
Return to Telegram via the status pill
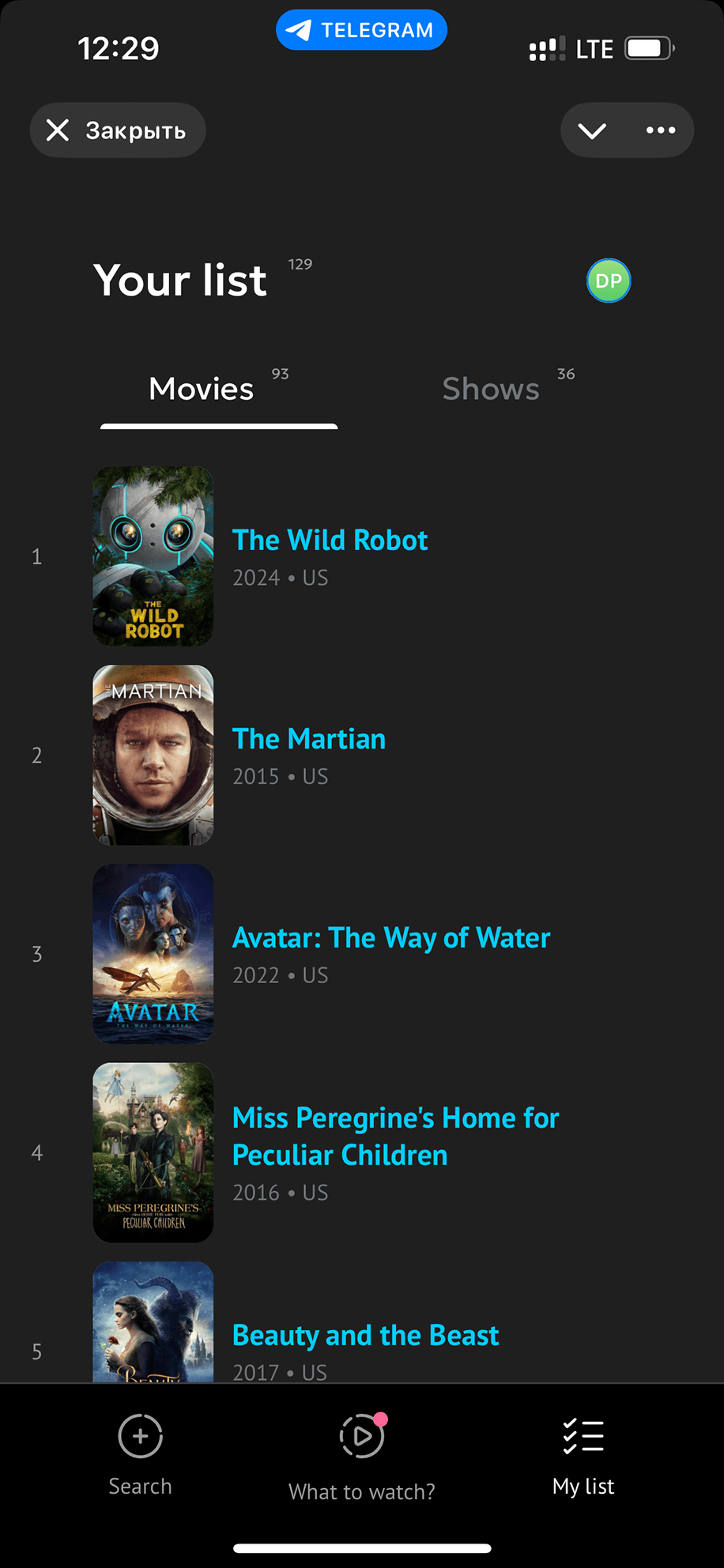[361, 30]
